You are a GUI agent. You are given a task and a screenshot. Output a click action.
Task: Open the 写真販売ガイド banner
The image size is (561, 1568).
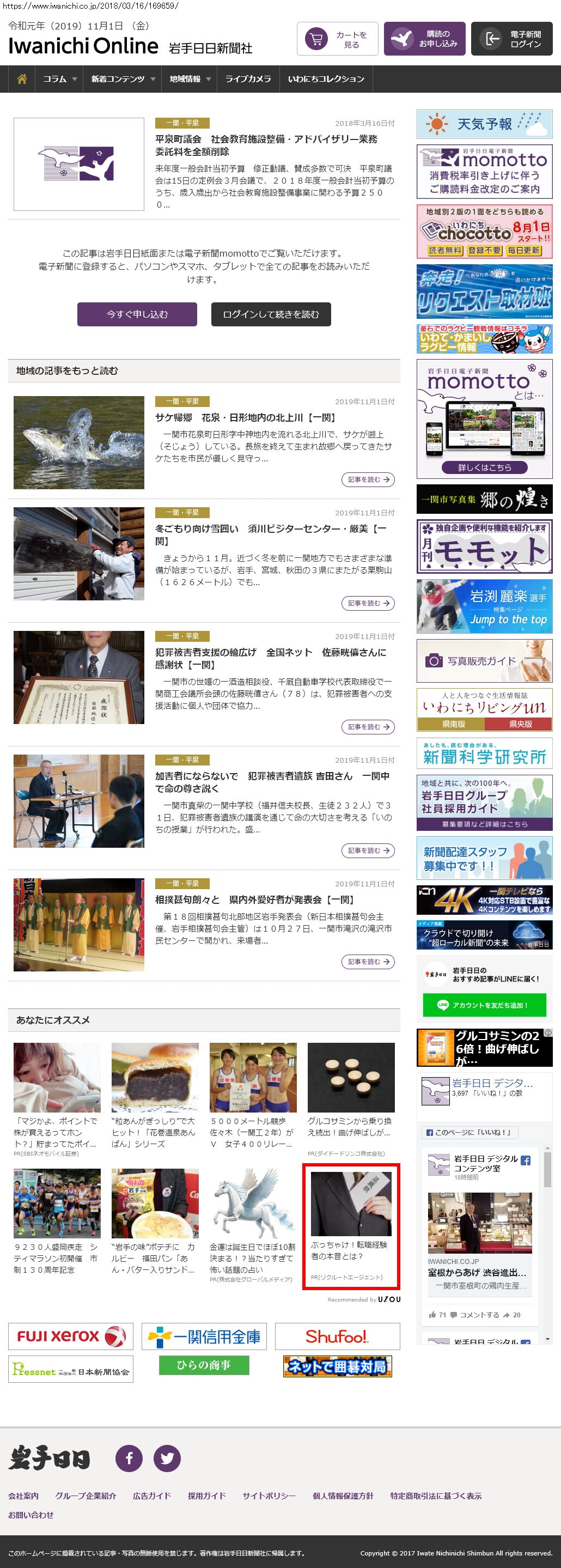pyautogui.click(x=484, y=660)
